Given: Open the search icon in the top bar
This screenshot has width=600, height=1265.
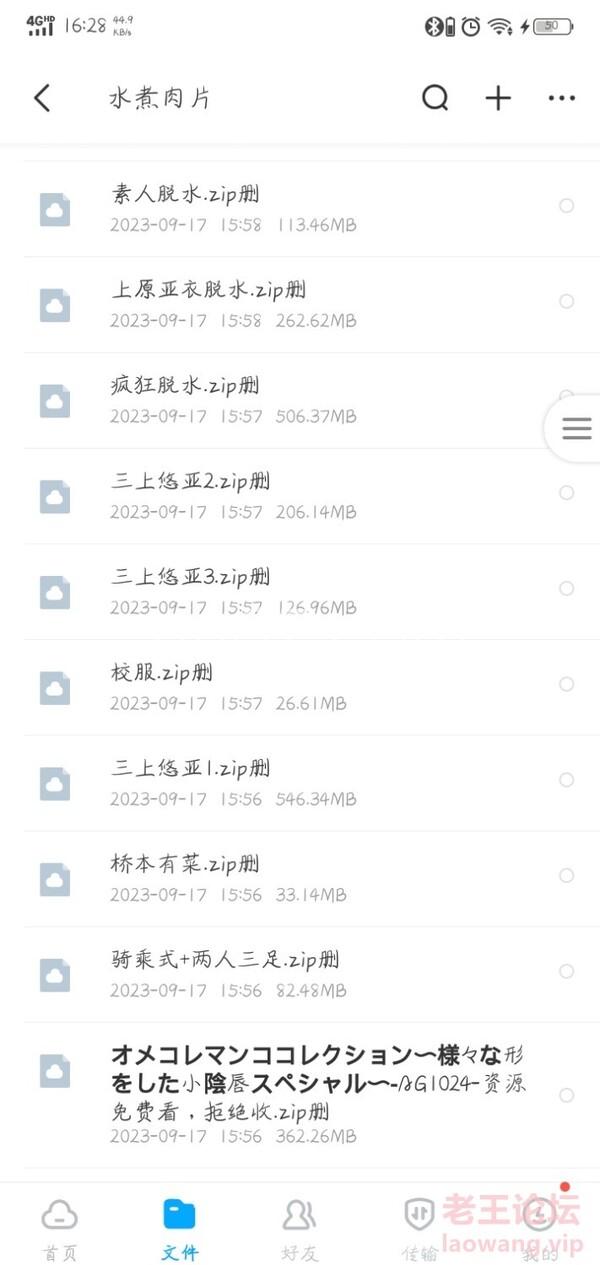Looking at the screenshot, I should (435, 98).
